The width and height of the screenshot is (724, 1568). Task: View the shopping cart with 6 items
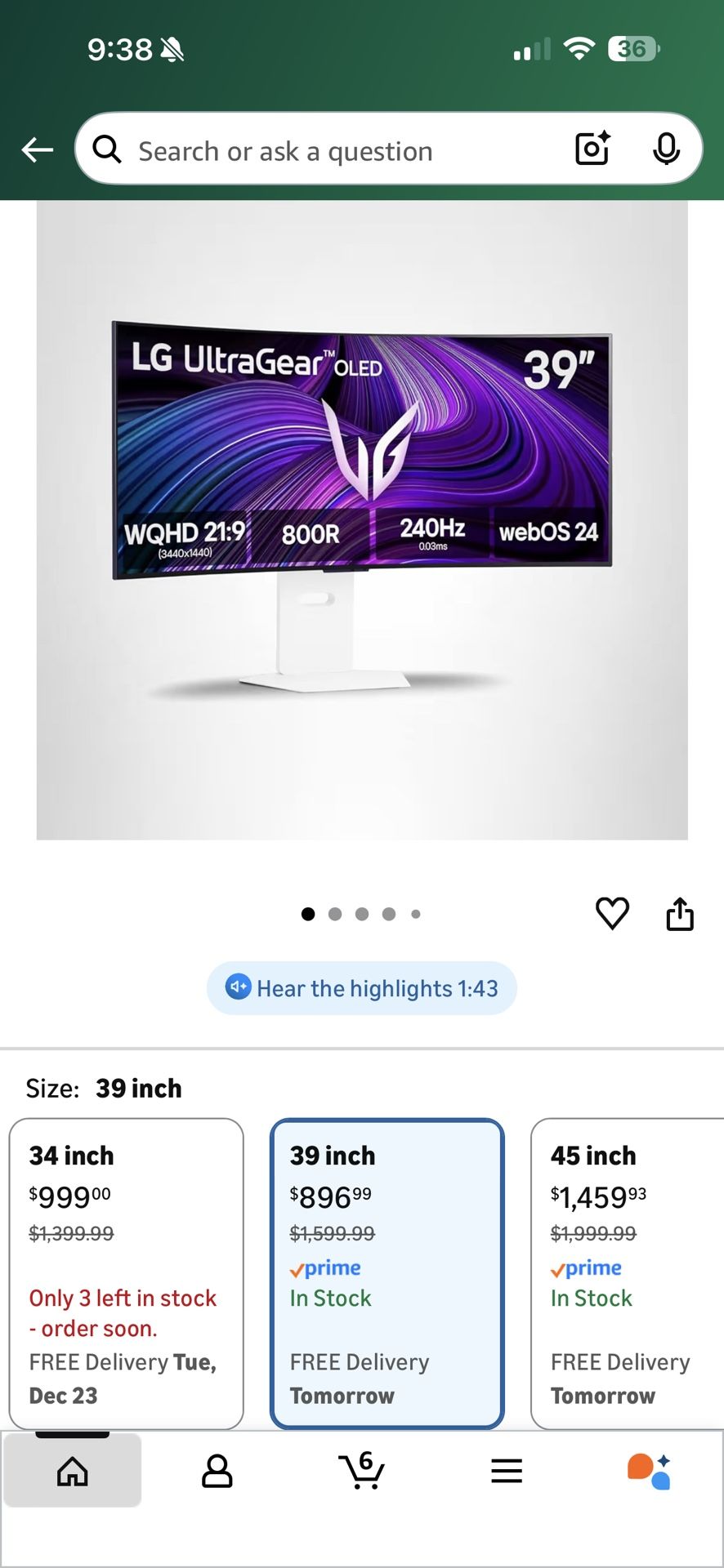[361, 1471]
